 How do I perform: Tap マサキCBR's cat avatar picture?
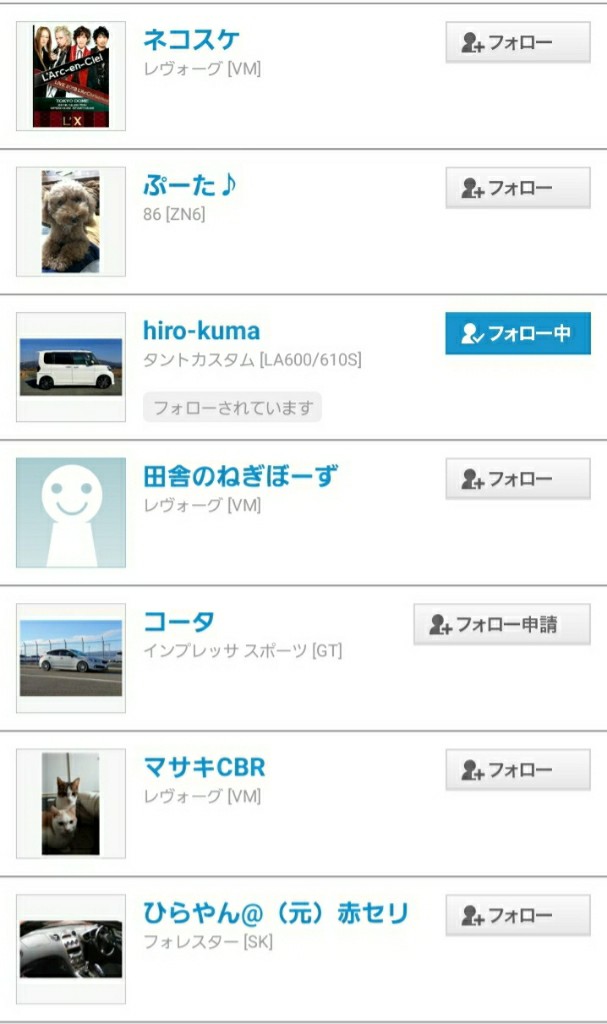coord(71,803)
